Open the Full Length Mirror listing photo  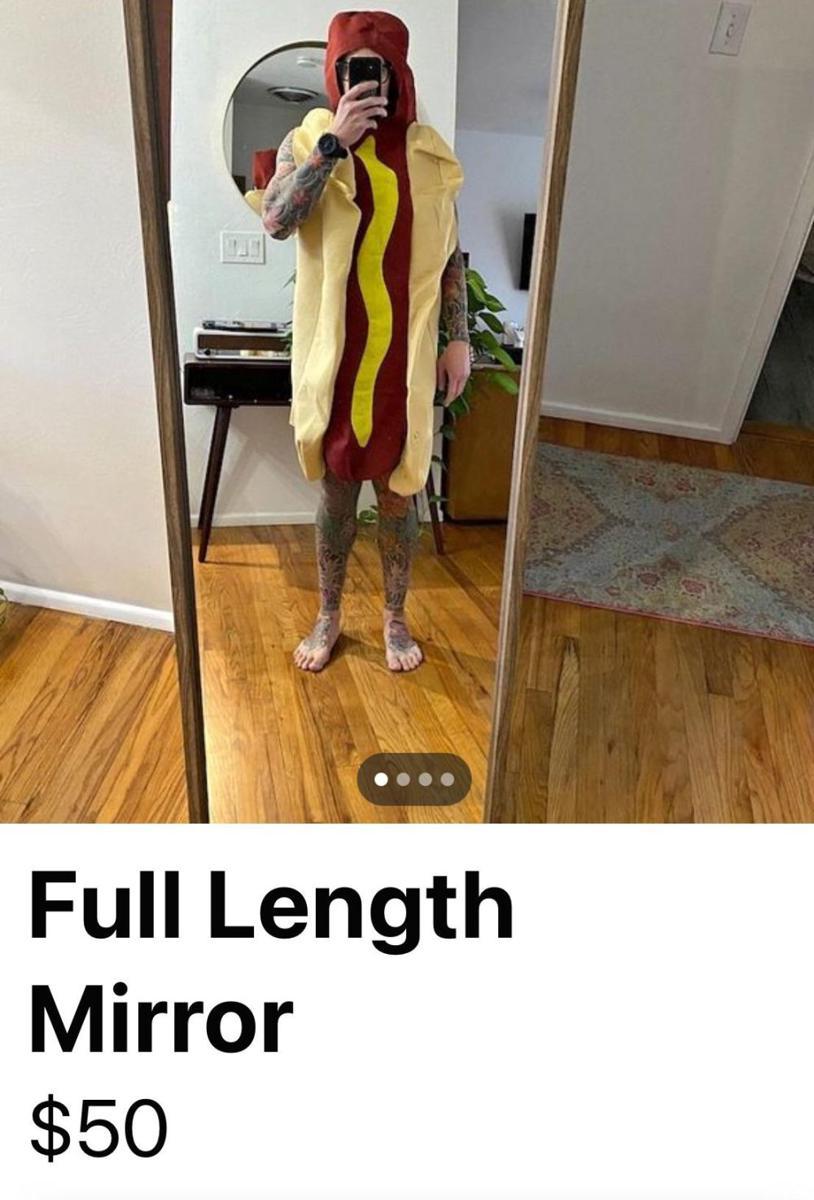point(407,400)
